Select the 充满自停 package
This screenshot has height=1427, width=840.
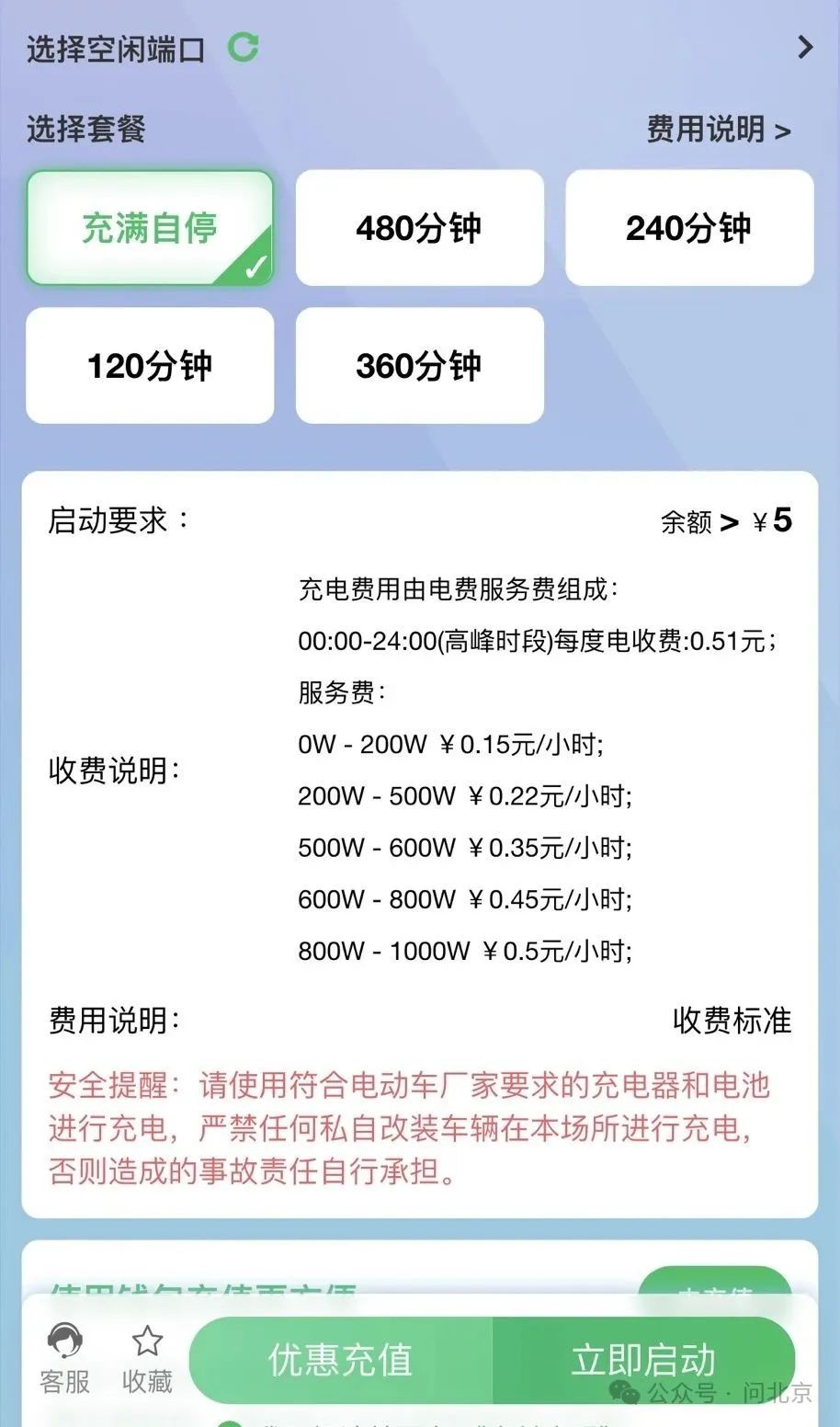point(150,228)
